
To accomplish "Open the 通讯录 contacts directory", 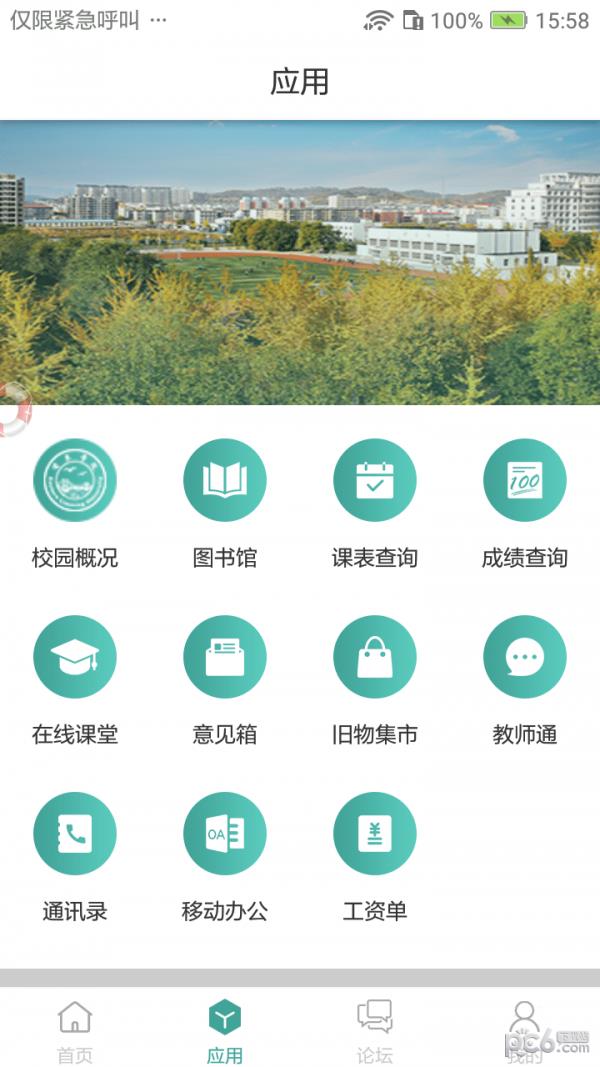I will [x=75, y=834].
